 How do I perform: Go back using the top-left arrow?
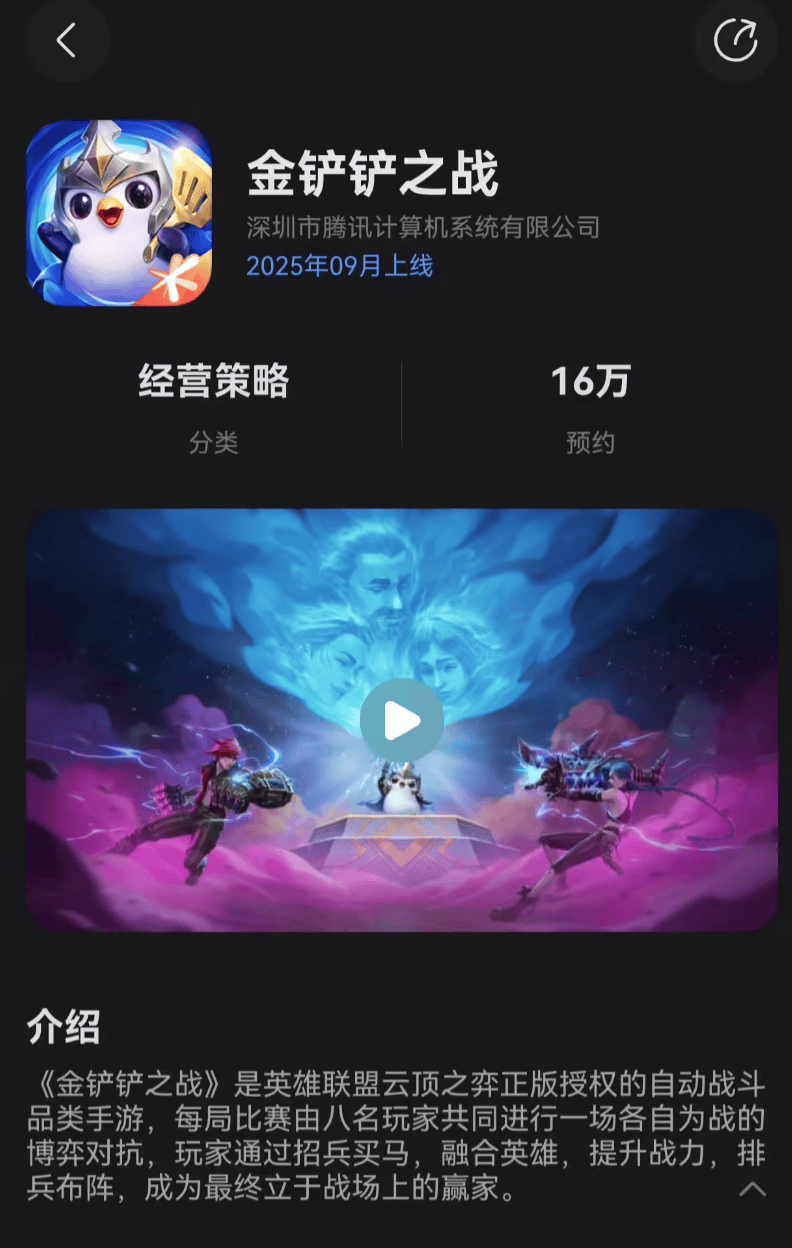click(x=67, y=41)
